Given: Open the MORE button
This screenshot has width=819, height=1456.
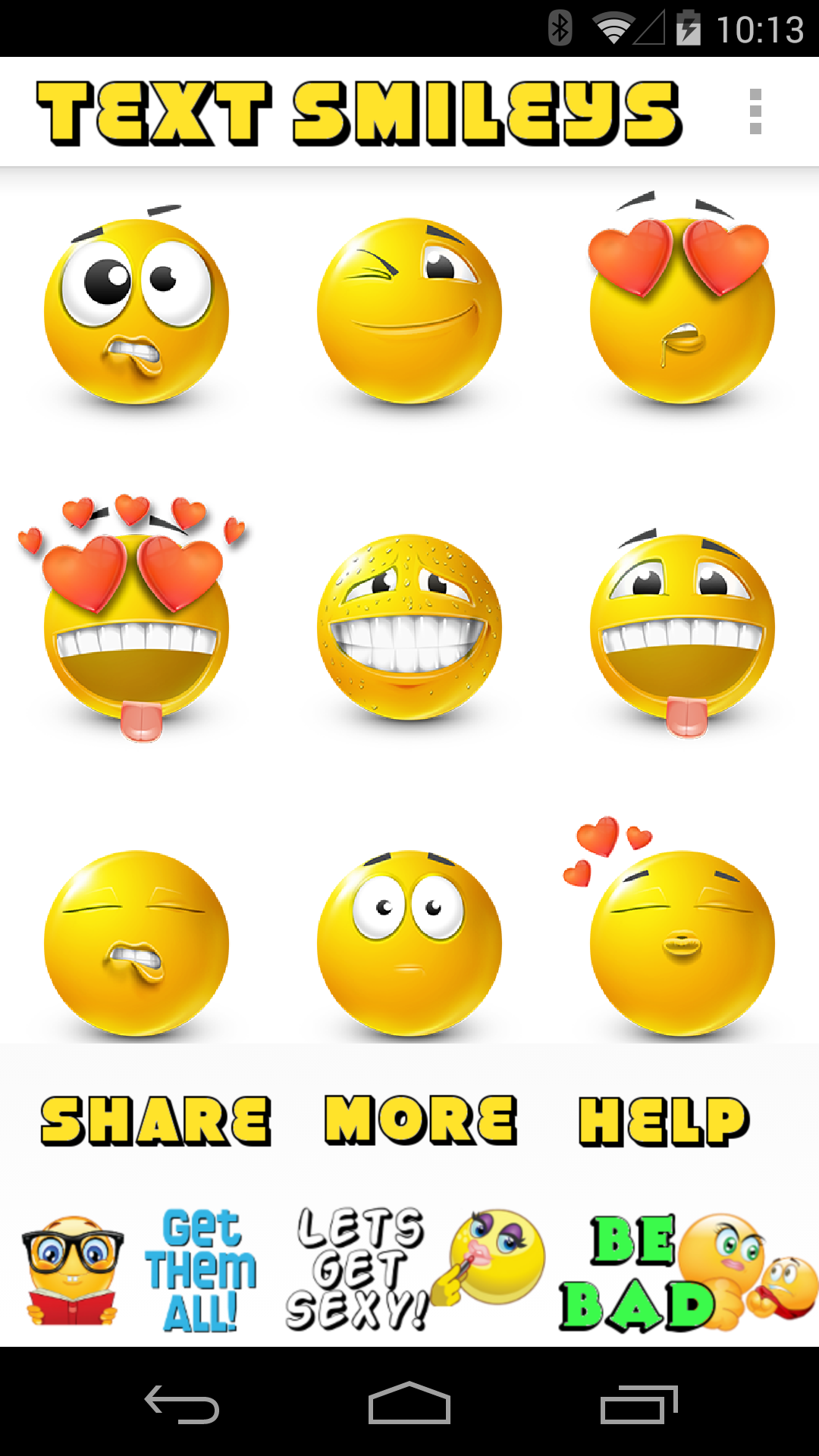Looking at the screenshot, I should (421, 1121).
